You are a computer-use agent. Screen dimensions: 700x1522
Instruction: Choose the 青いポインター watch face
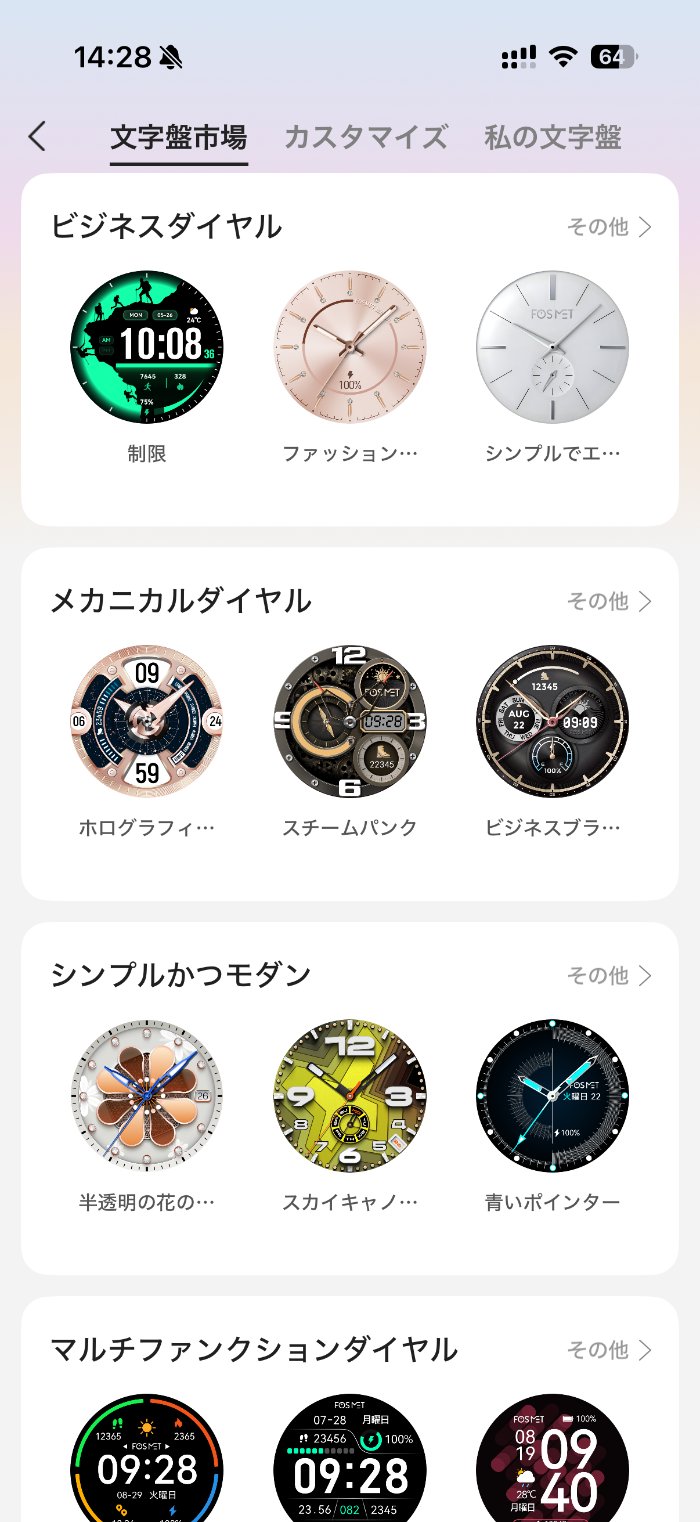553,1095
